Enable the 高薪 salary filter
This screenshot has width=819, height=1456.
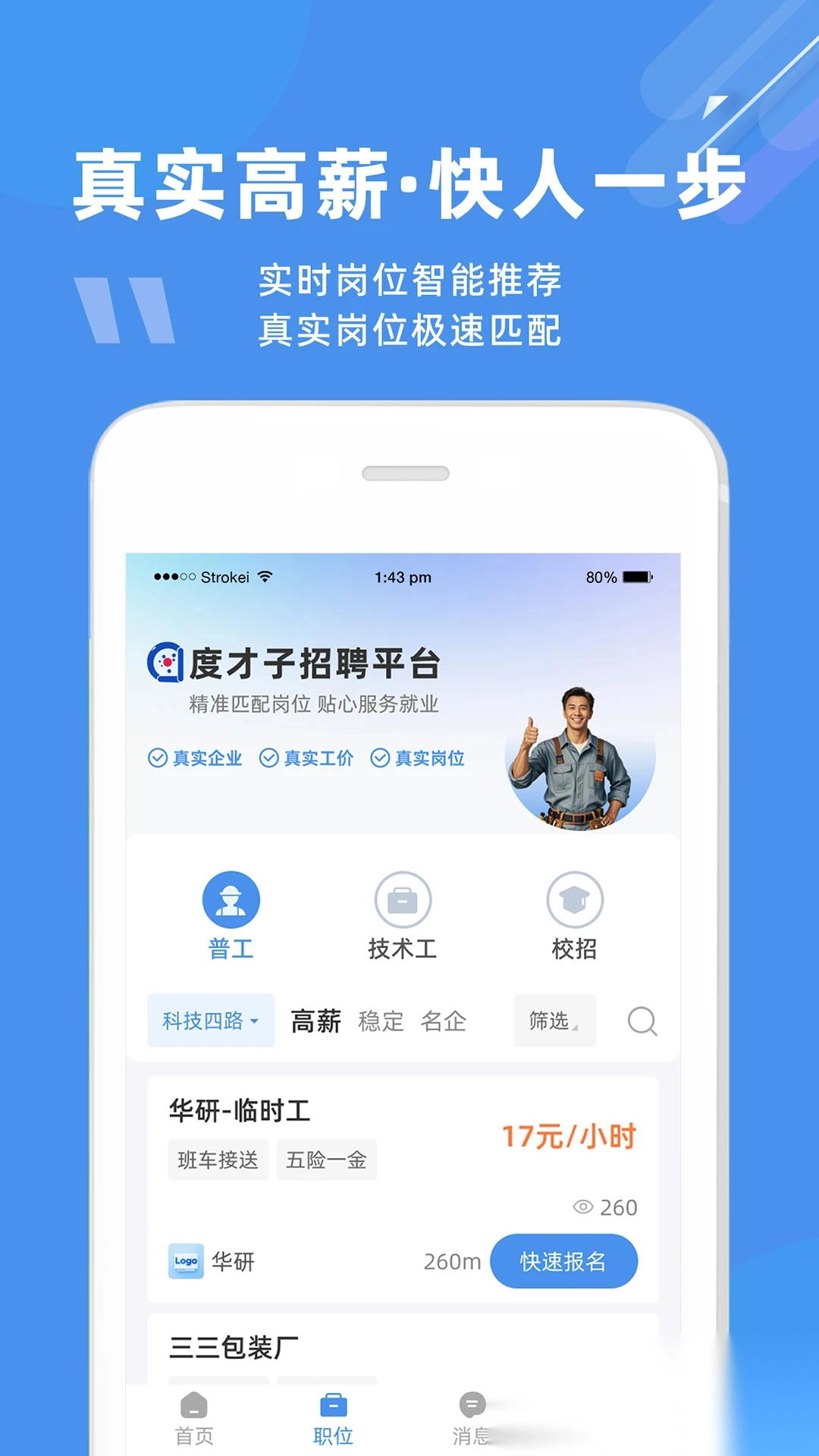[x=315, y=1021]
